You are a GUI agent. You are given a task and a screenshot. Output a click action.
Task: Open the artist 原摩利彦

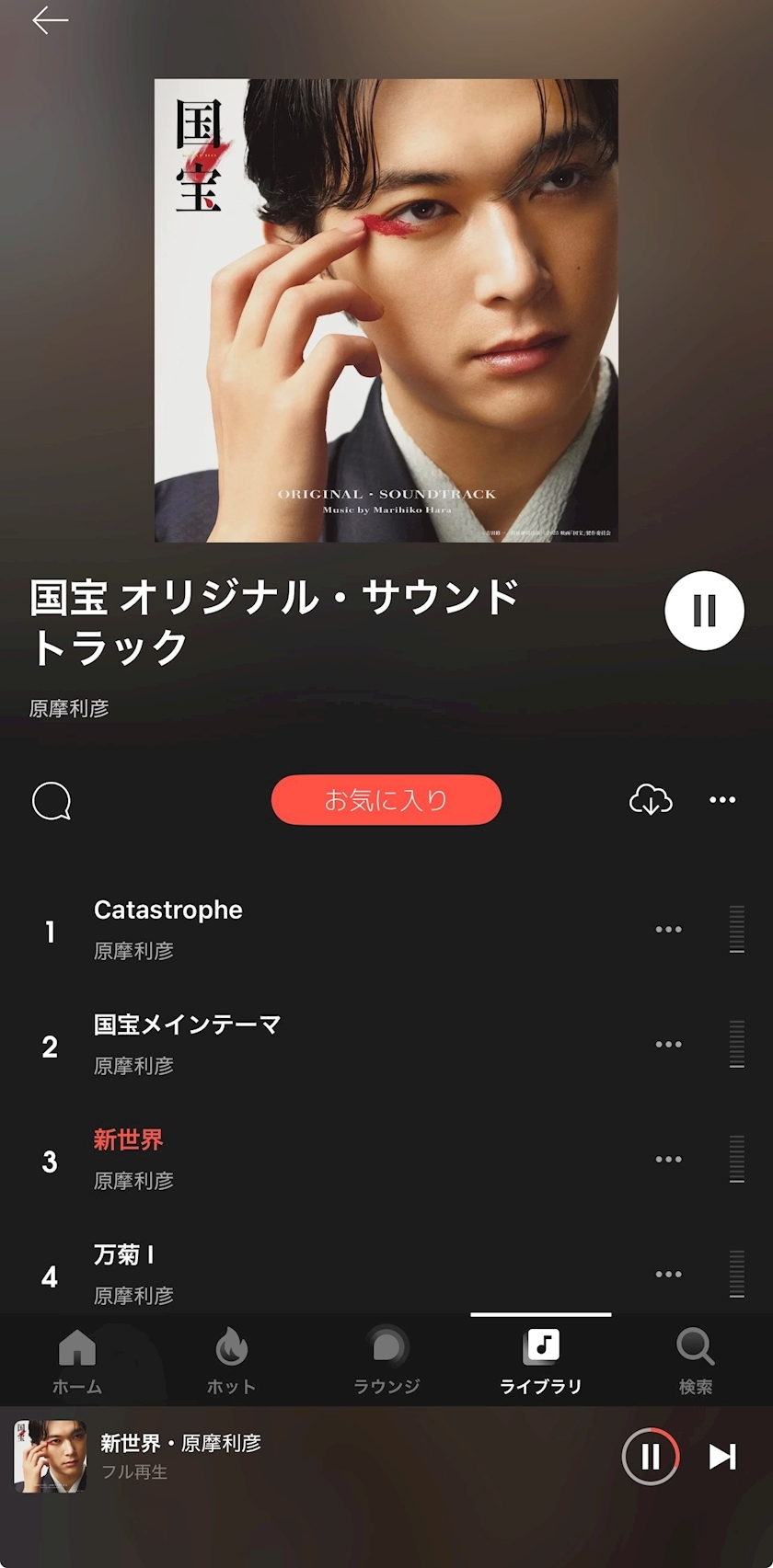tap(69, 708)
